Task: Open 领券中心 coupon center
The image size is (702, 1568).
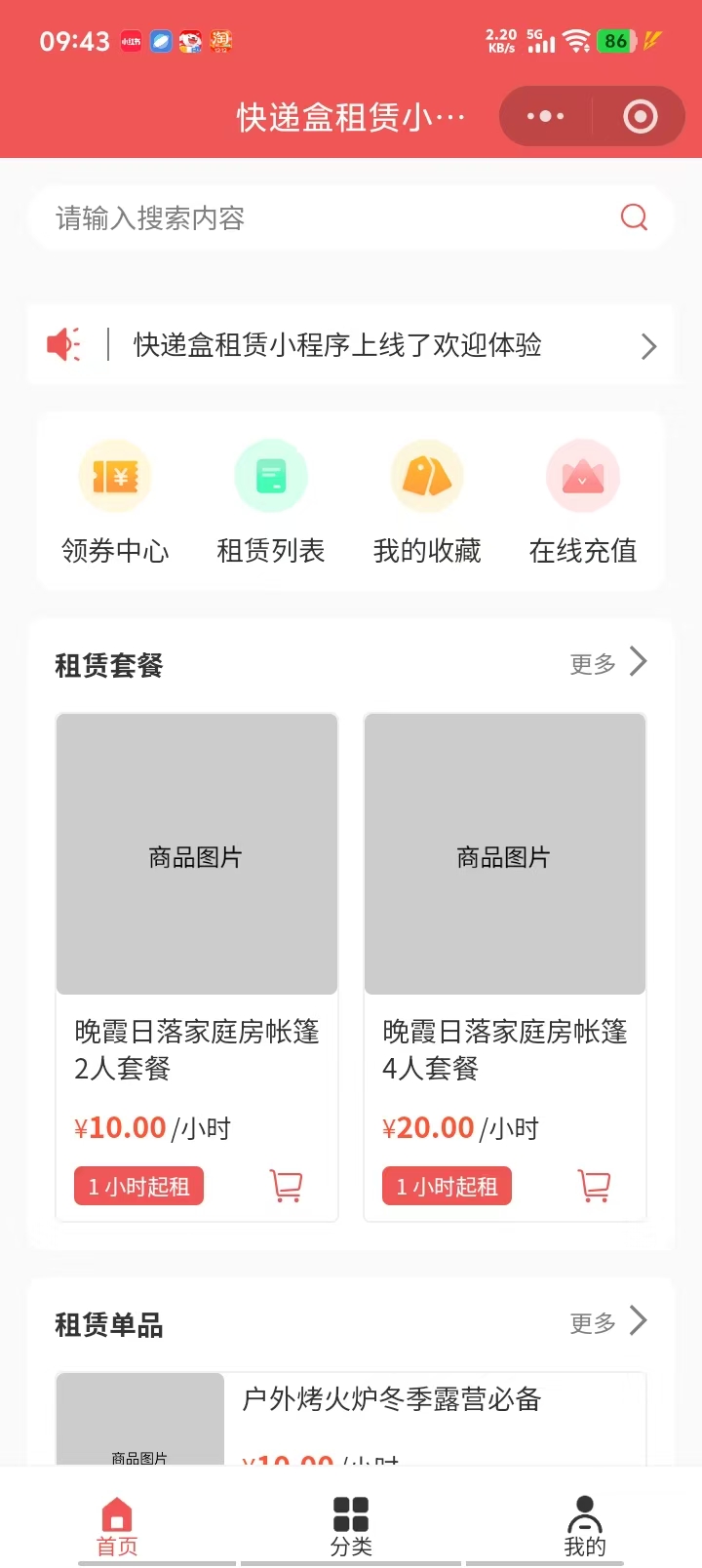Action: (115, 501)
